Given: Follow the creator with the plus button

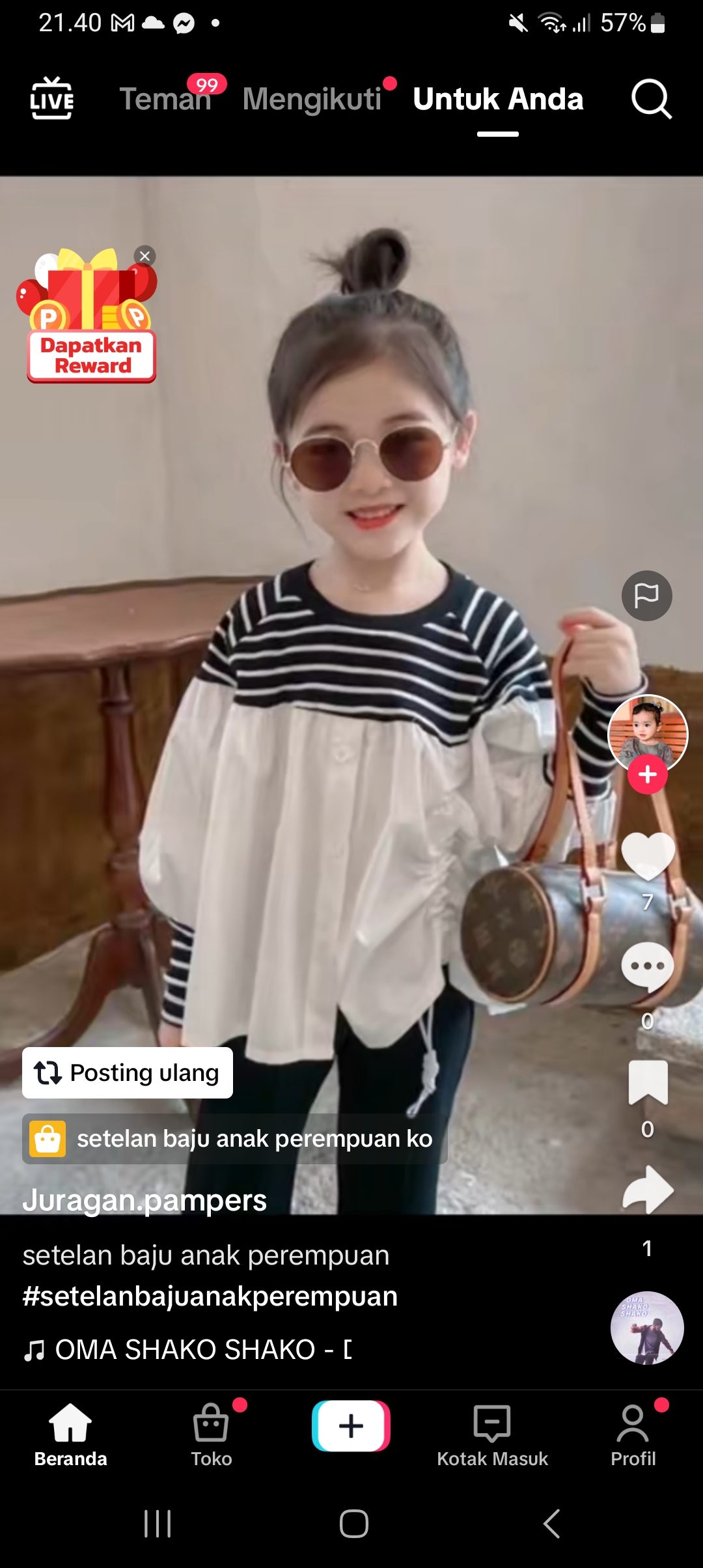Looking at the screenshot, I should pyautogui.click(x=648, y=774).
